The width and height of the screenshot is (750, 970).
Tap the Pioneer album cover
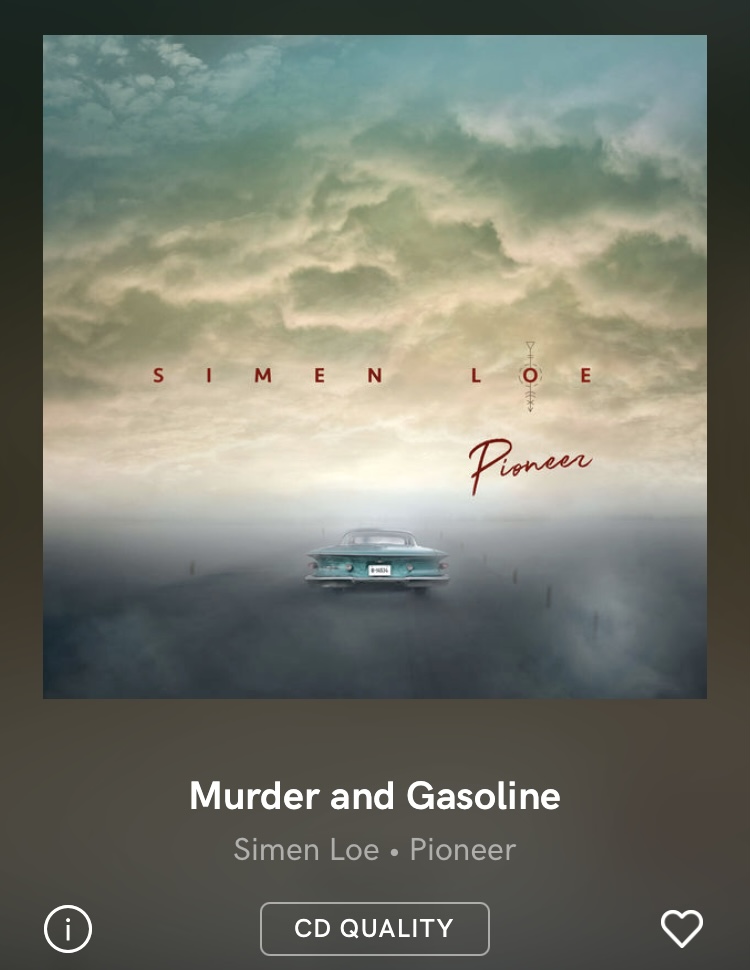pyautogui.click(x=374, y=366)
